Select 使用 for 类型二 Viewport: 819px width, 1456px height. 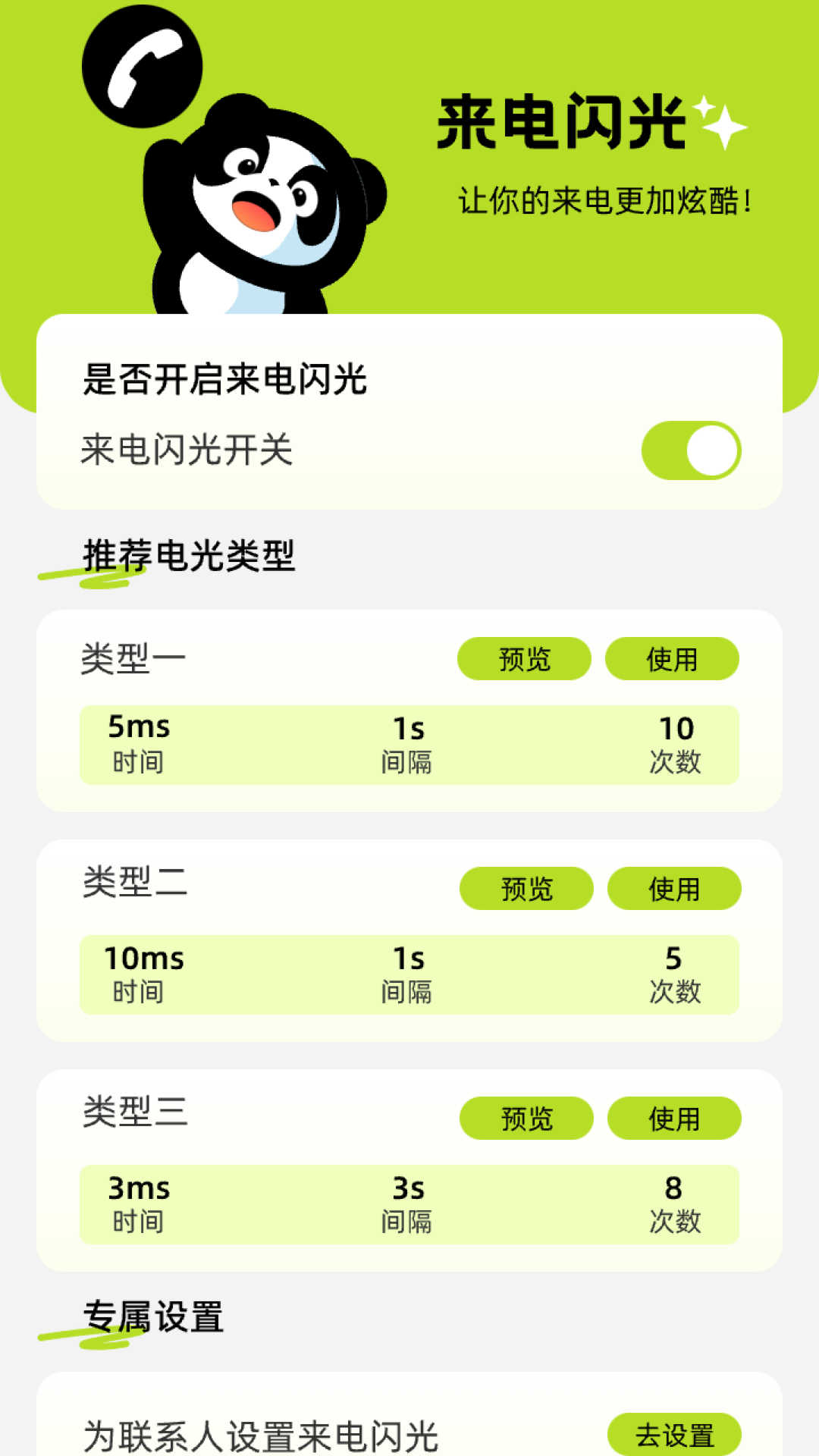[x=673, y=889]
